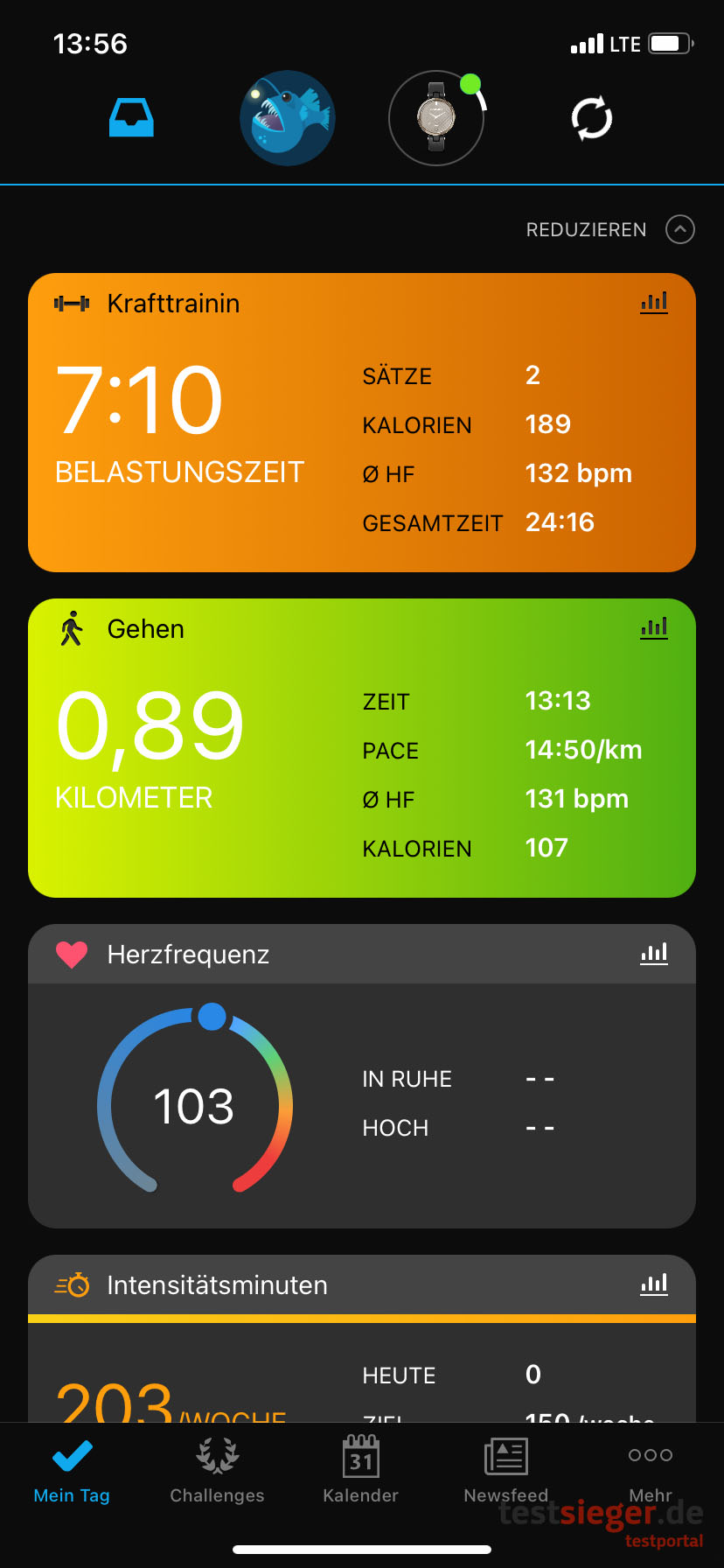View chart for the Krafttraining card
The image size is (724, 1568).
653,303
